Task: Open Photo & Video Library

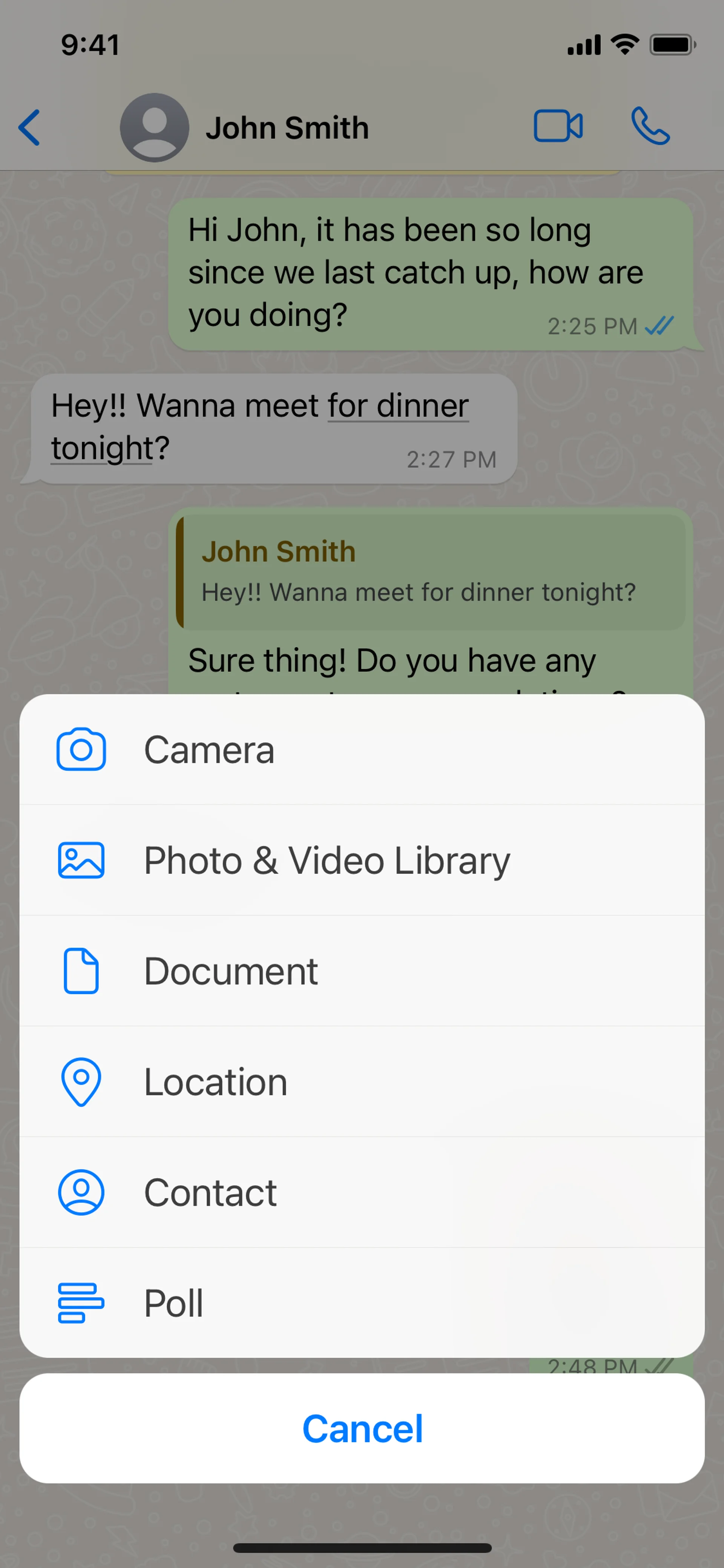Action: click(x=361, y=860)
